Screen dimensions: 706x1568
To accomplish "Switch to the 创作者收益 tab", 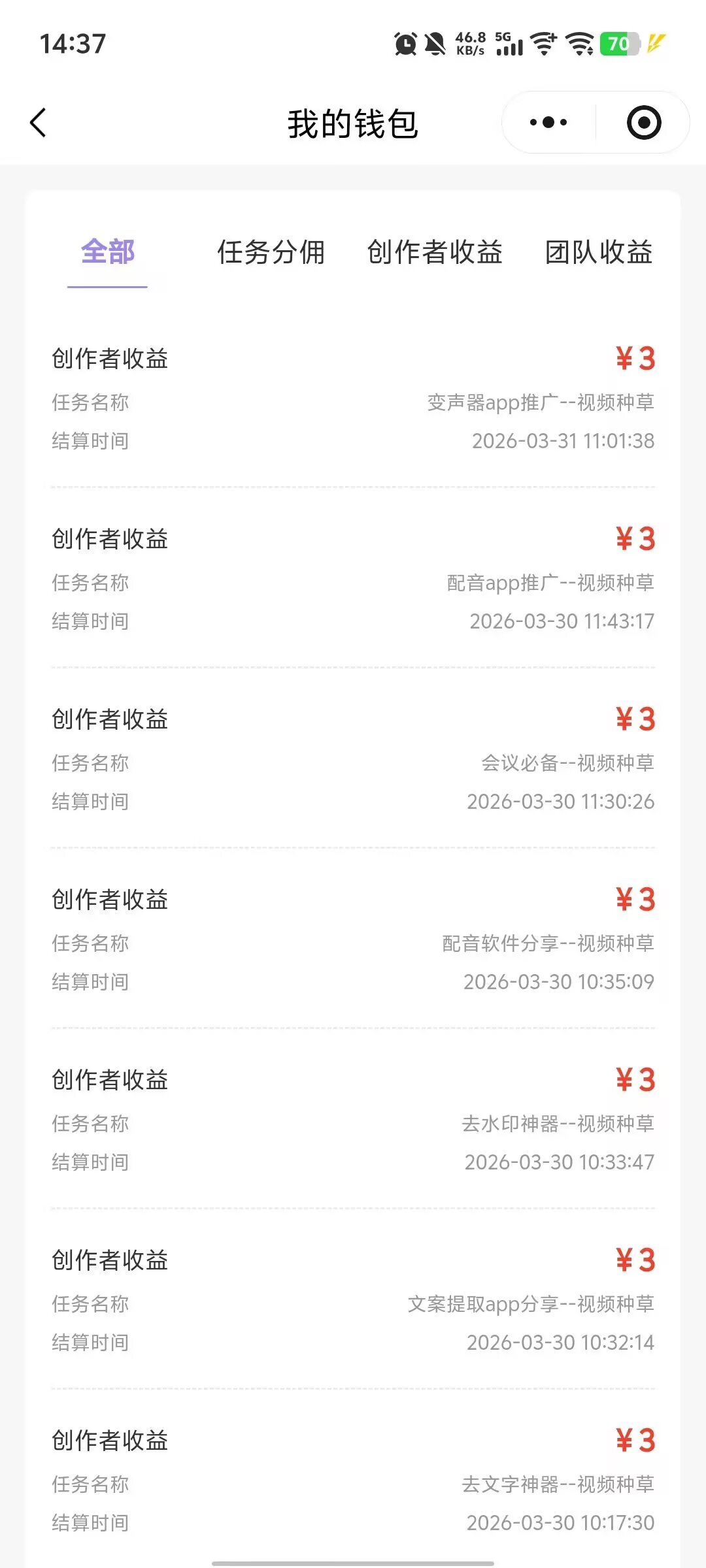I will [435, 253].
